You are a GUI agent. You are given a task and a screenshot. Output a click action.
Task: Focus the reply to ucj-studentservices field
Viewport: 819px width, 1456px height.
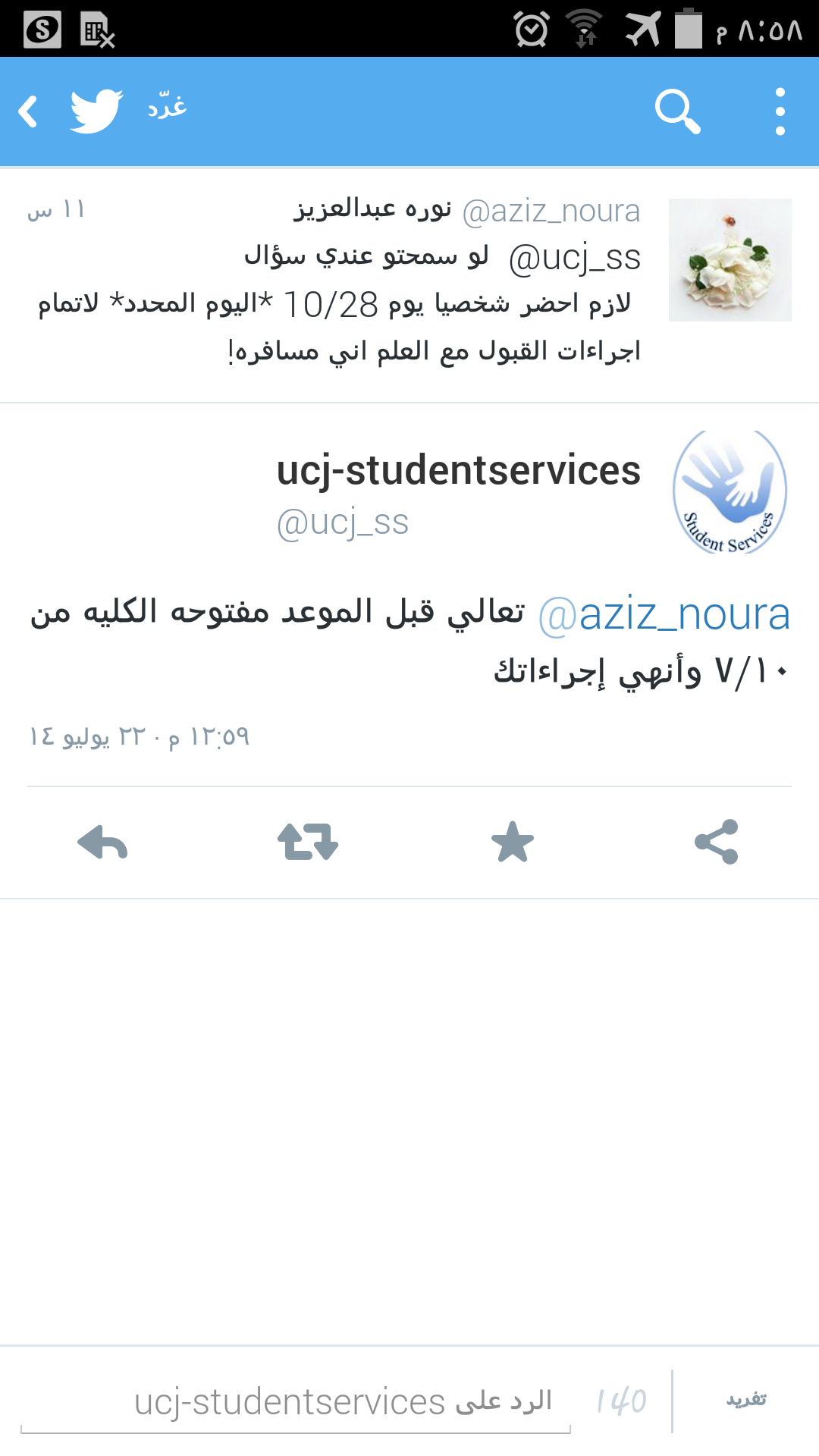point(296,1401)
